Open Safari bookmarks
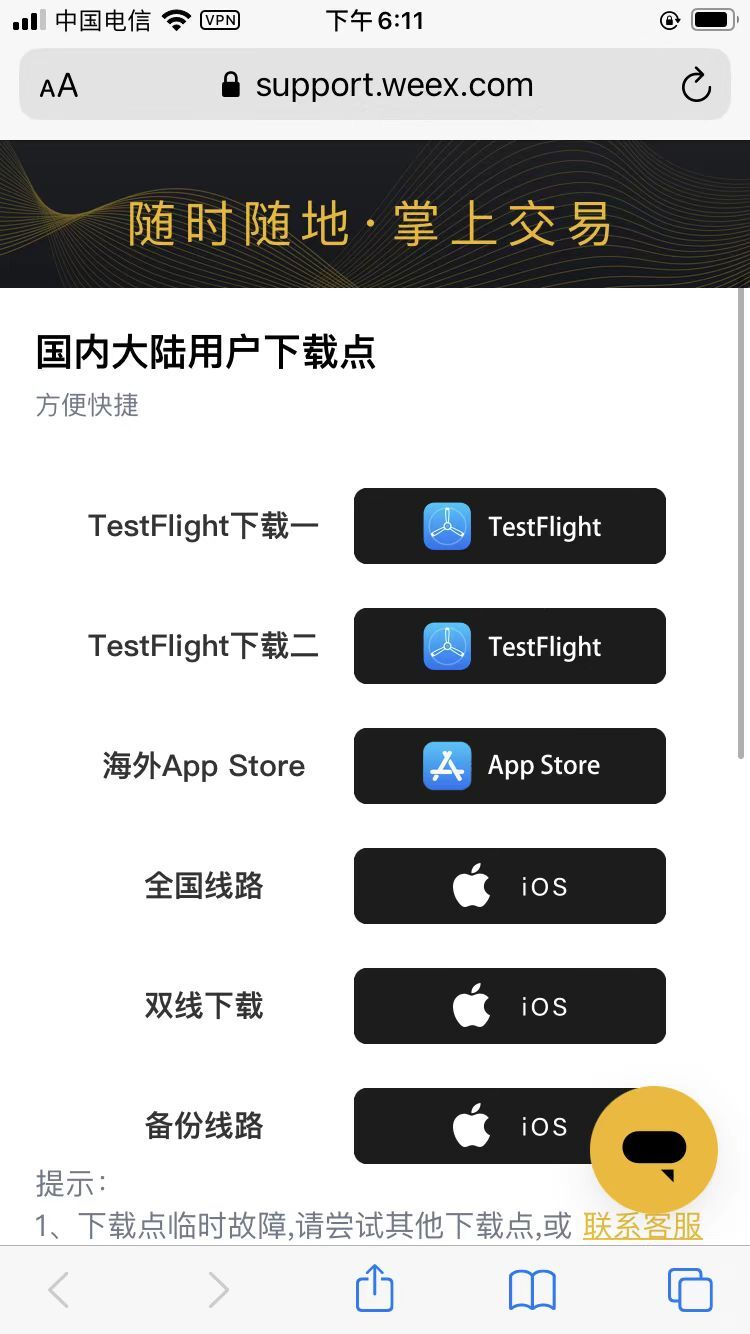 (532, 1289)
